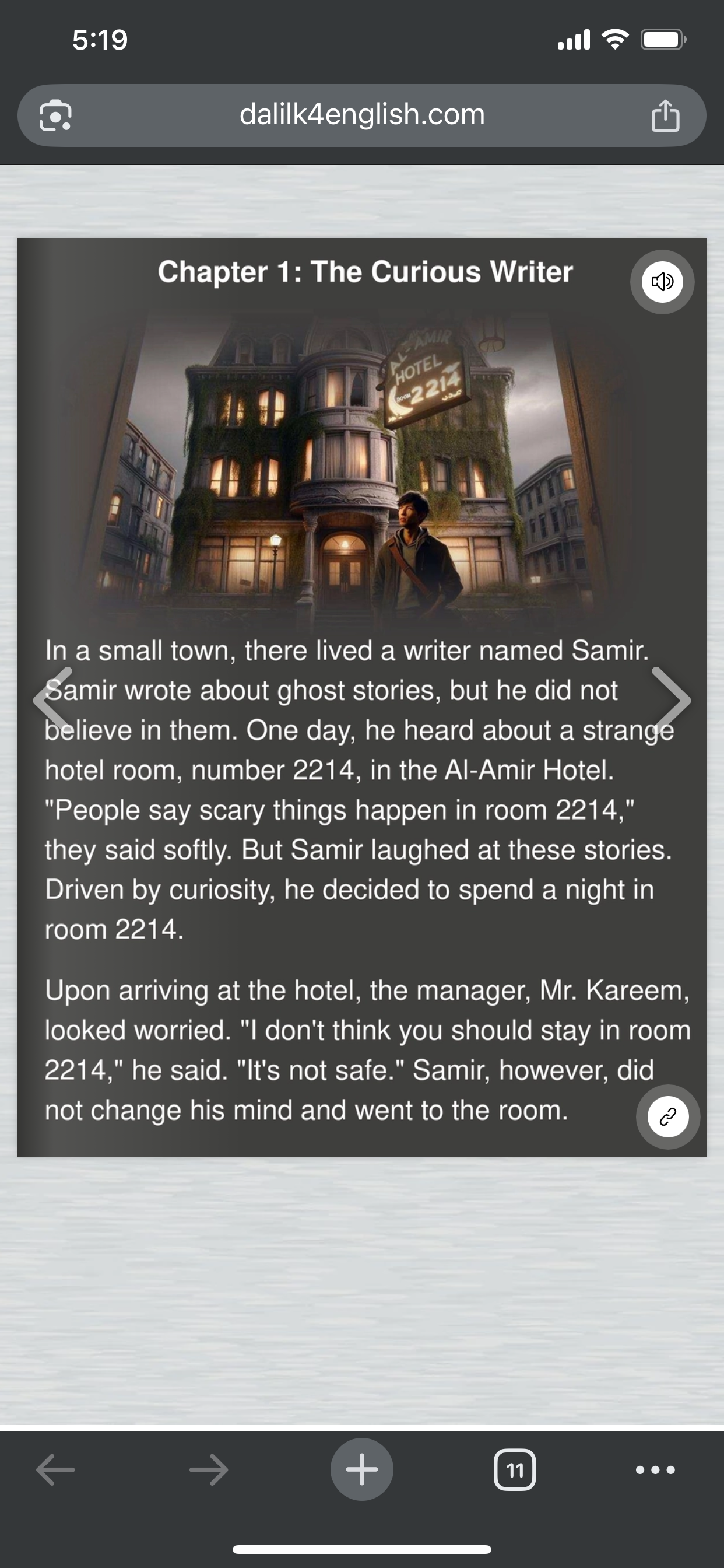
Task: Open the camera lens search icon
Action: click(55, 116)
